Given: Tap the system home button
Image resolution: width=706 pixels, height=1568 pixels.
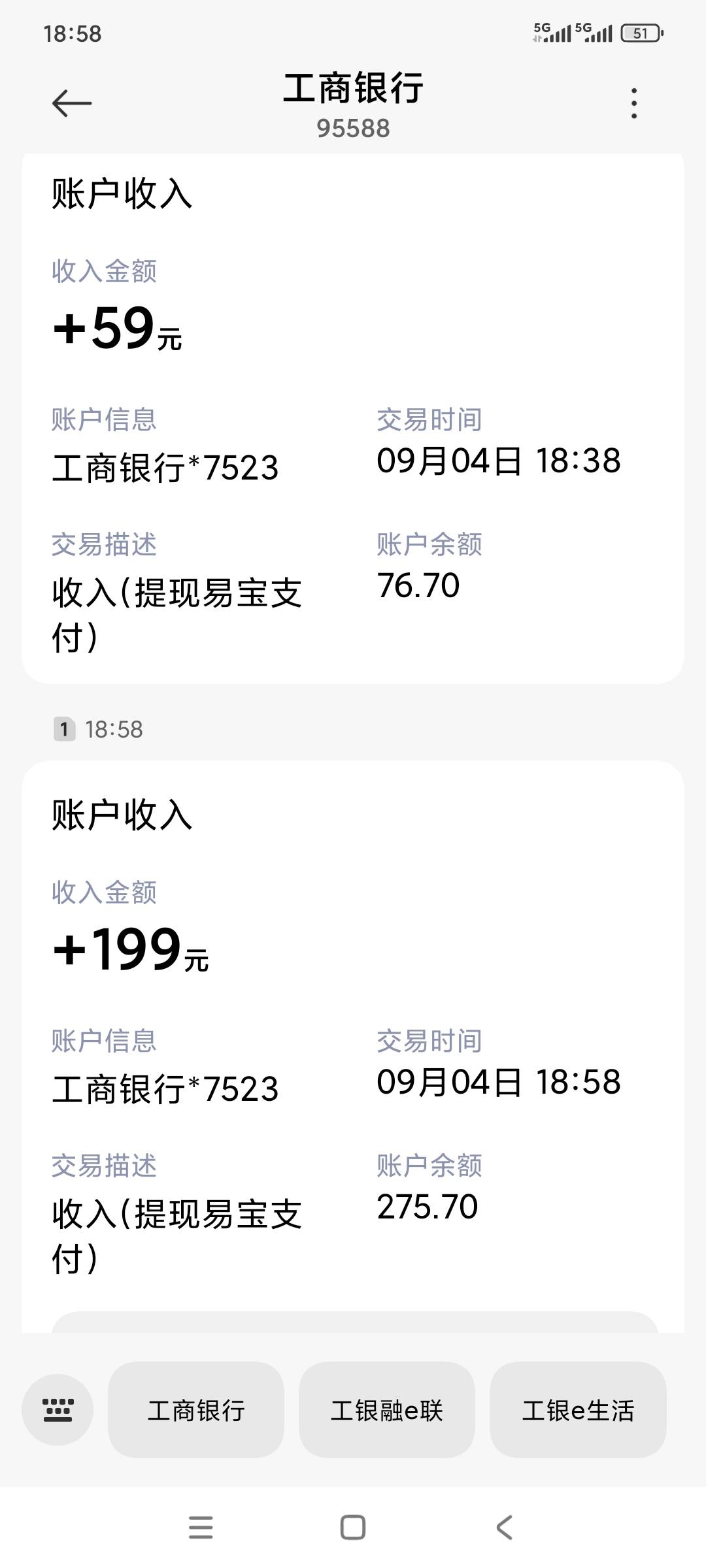Looking at the screenshot, I should pyautogui.click(x=353, y=1527).
